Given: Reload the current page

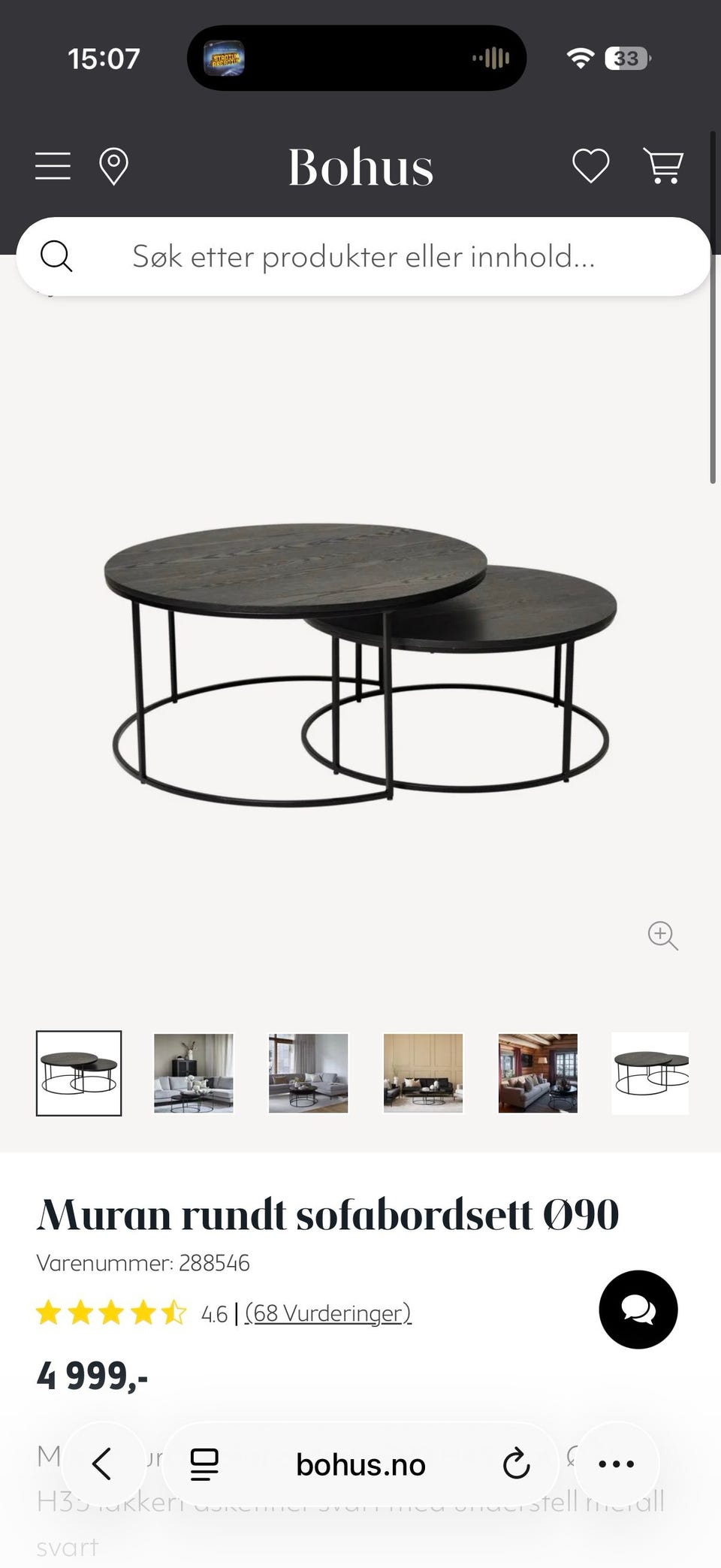Looking at the screenshot, I should 516,1464.
